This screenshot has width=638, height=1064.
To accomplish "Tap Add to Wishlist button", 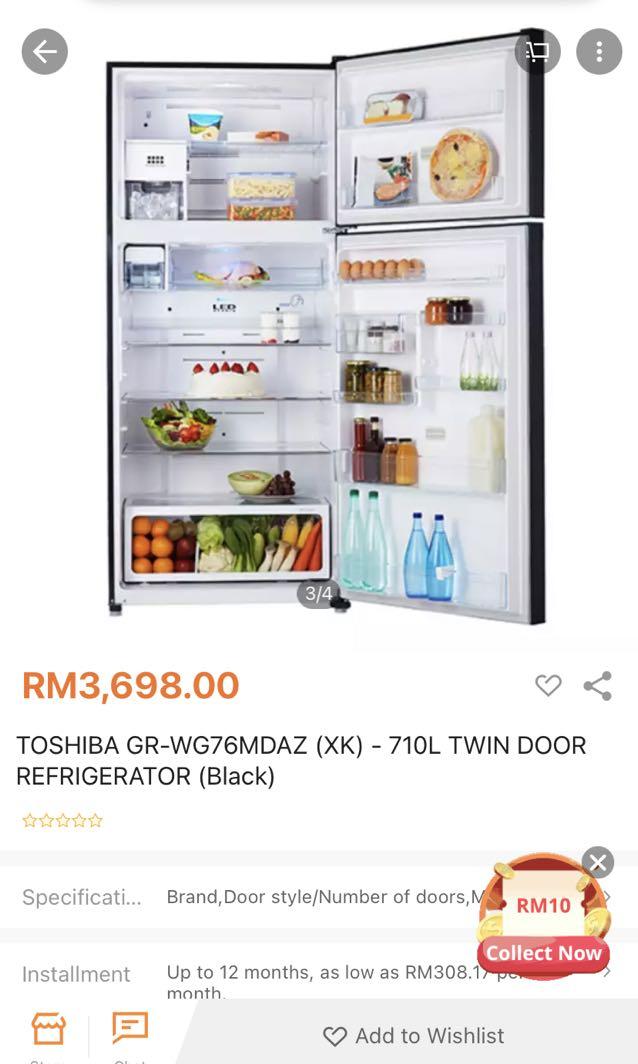I will point(414,1036).
